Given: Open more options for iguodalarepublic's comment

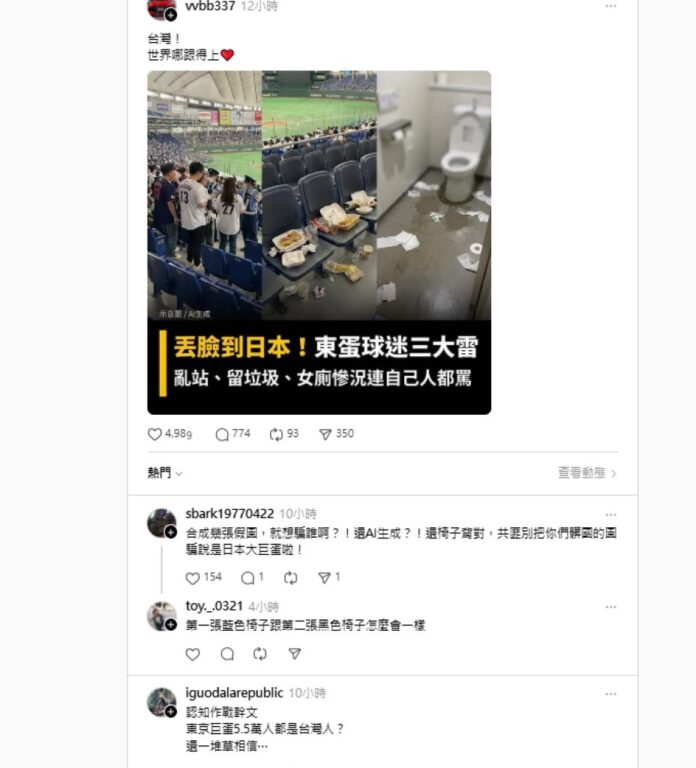Looking at the screenshot, I should coord(610,693).
